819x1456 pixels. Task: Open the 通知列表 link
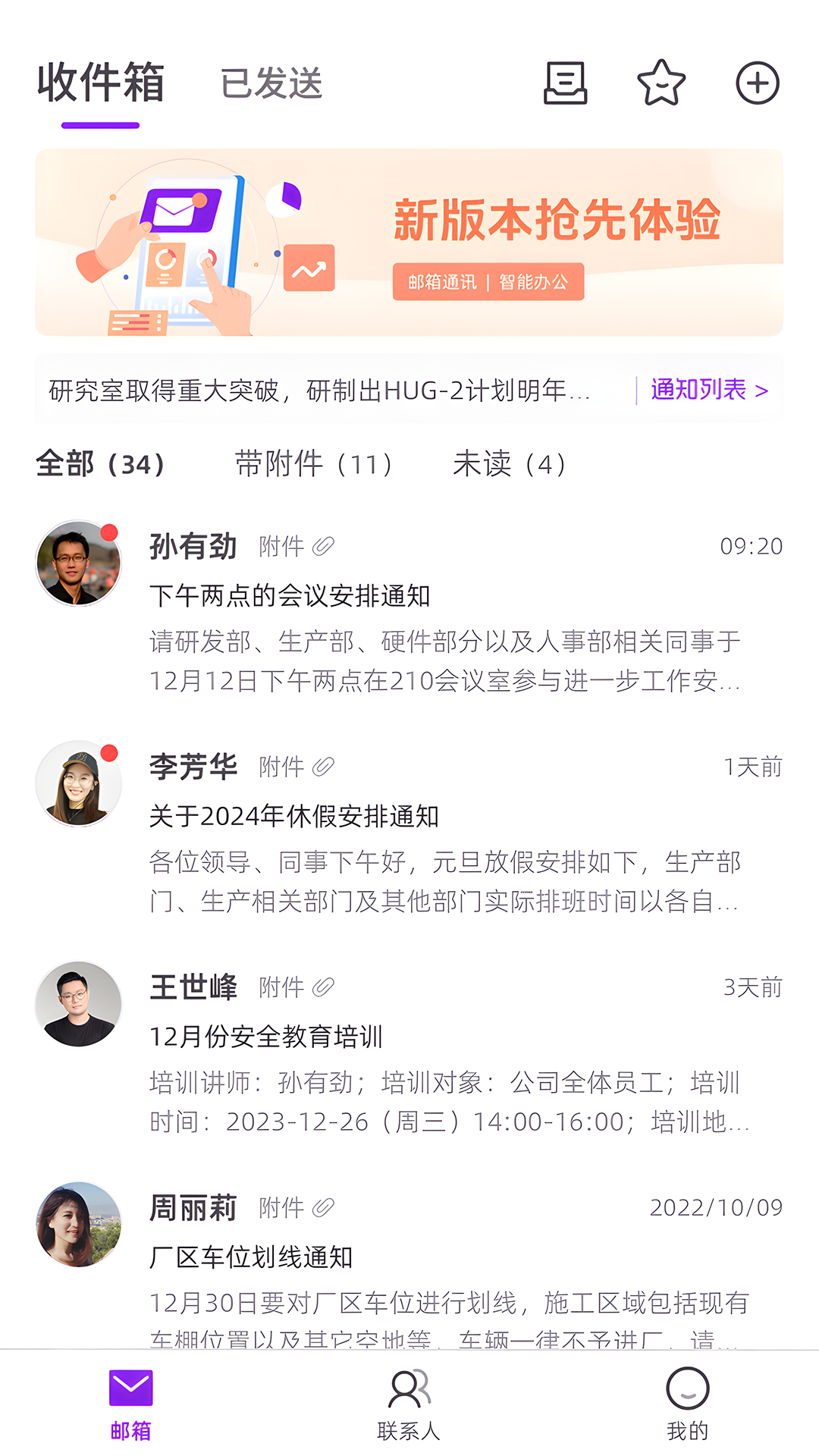709,390
